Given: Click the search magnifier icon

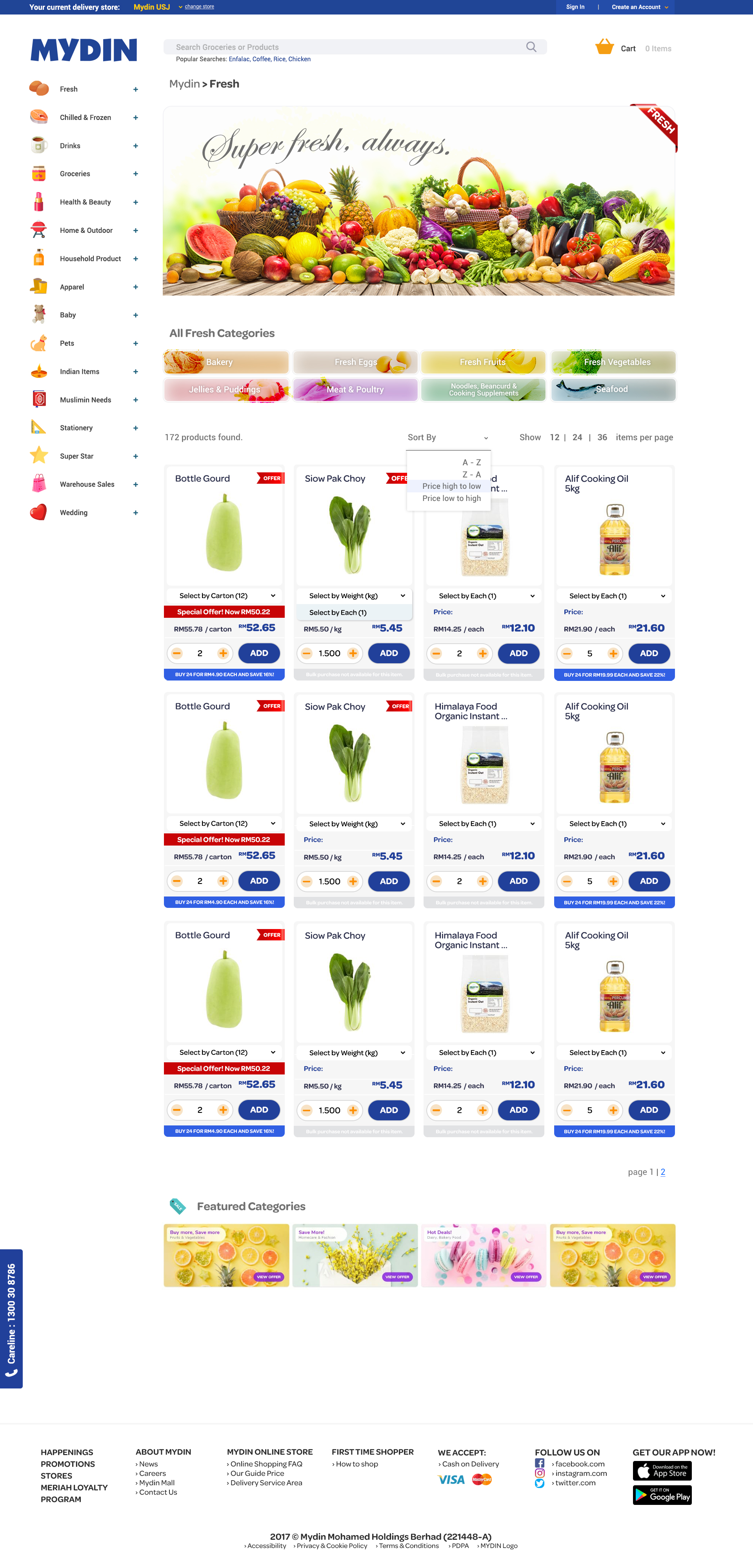Looking at the screenshot, I should (531, 46).
